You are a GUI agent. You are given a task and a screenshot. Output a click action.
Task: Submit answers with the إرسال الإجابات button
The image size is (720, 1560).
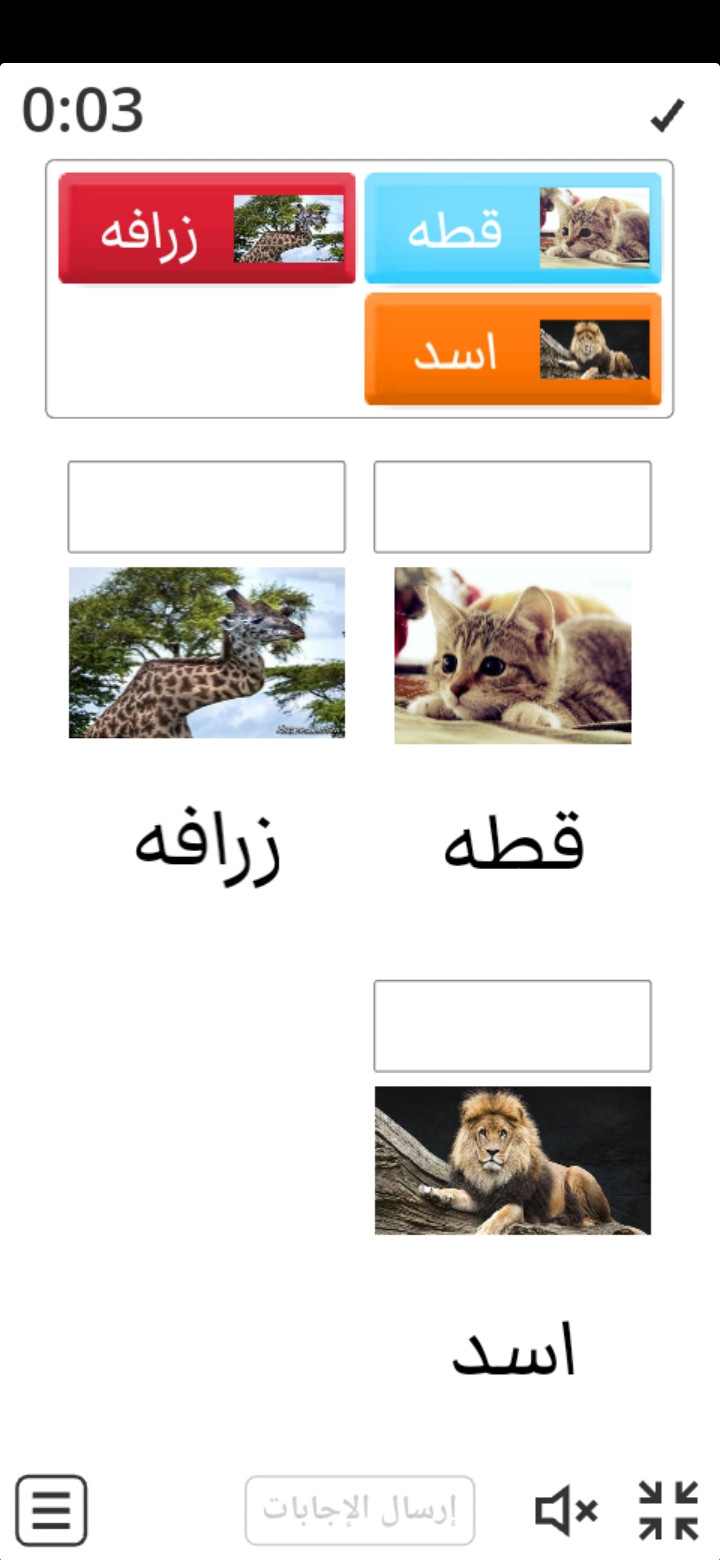point(360,1510)
